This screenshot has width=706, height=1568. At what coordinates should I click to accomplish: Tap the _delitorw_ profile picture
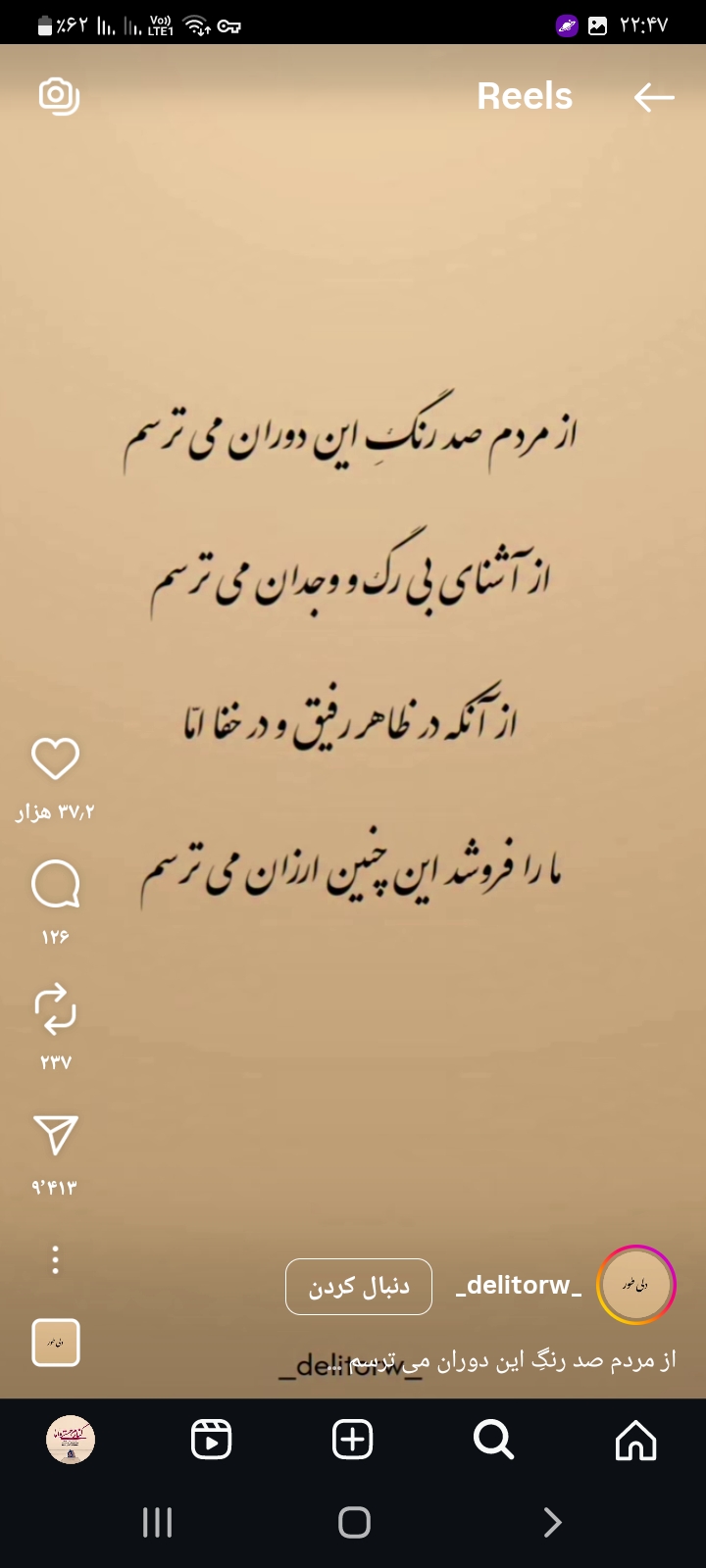pos(636,1285)
